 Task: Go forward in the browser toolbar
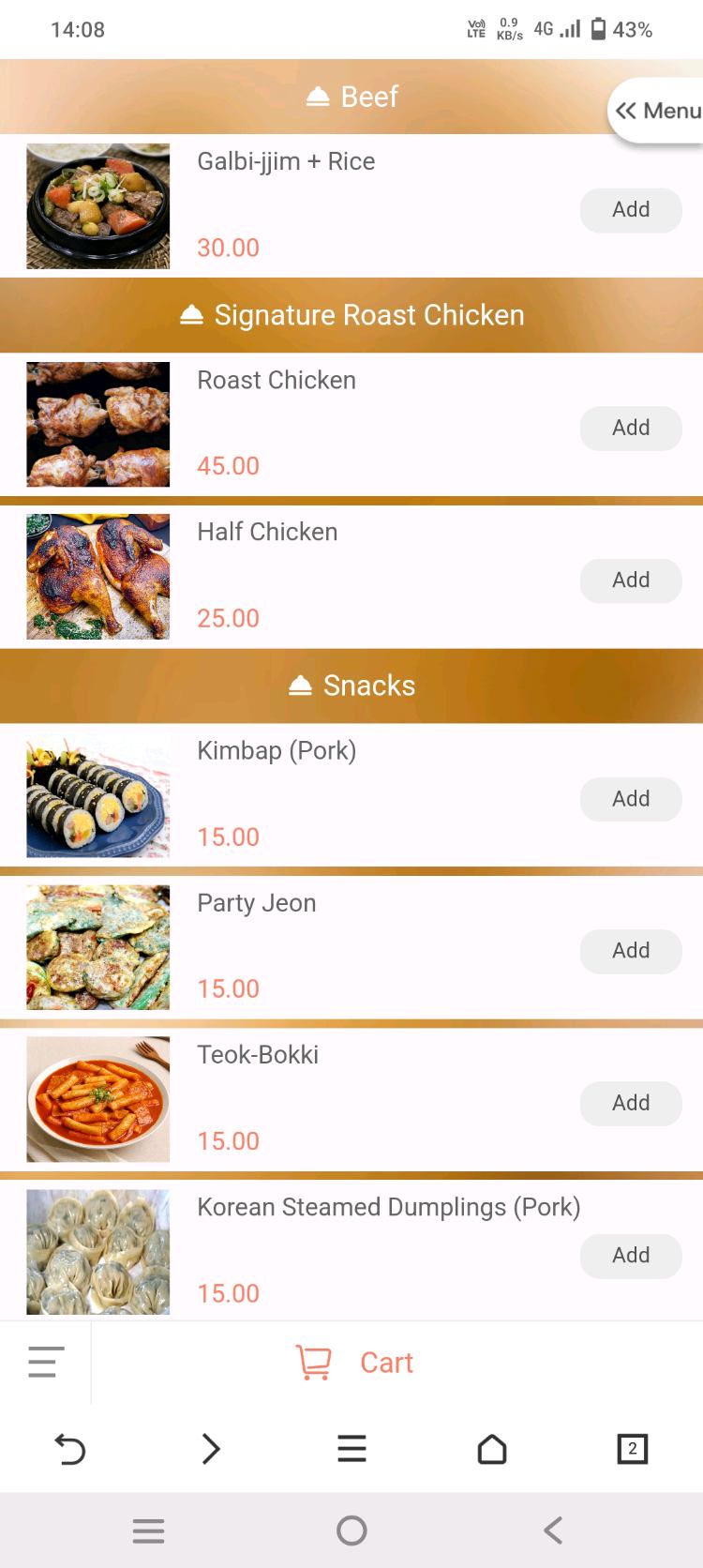coord(211,1449)
